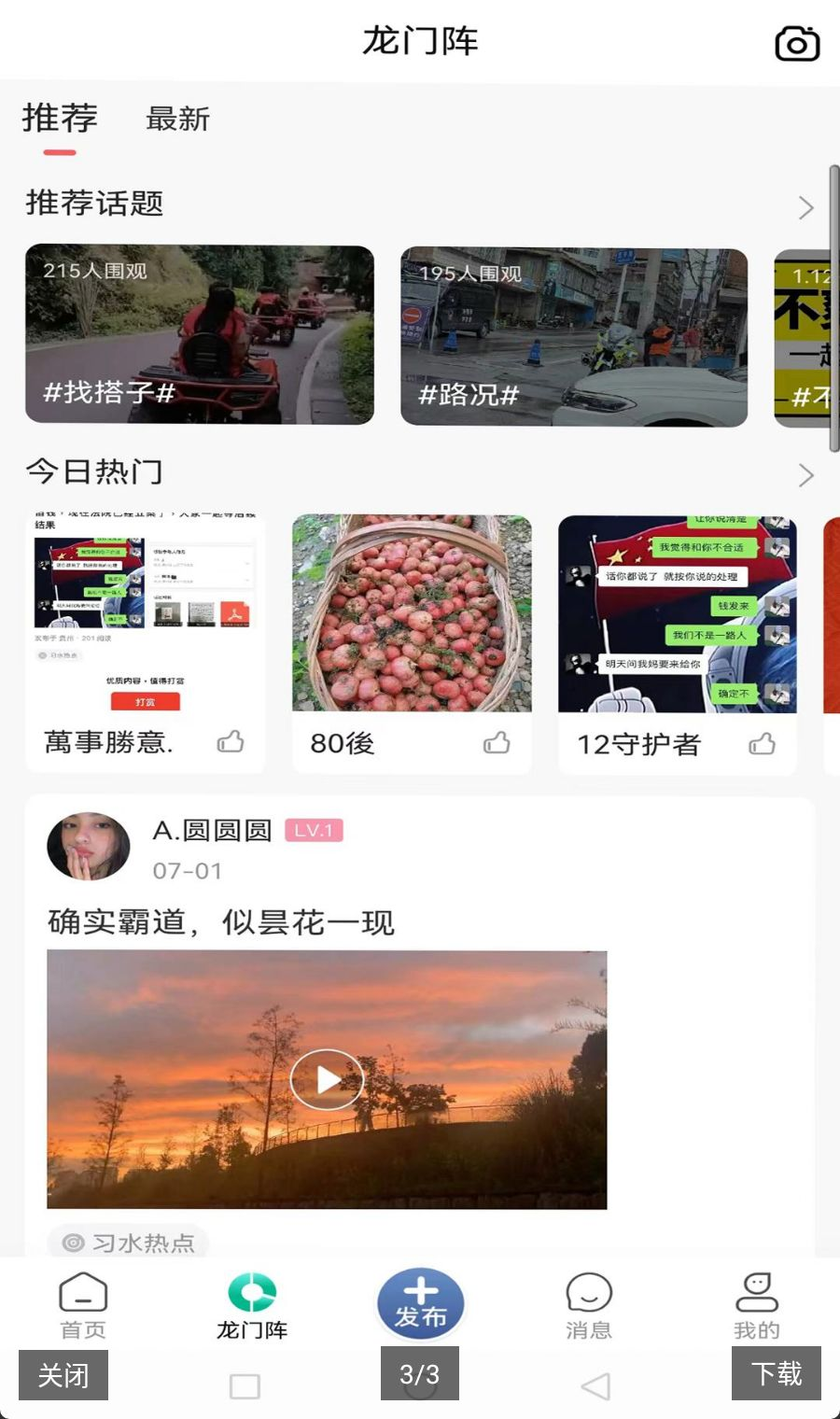Tap the 下载 button

coord(777,1373)
